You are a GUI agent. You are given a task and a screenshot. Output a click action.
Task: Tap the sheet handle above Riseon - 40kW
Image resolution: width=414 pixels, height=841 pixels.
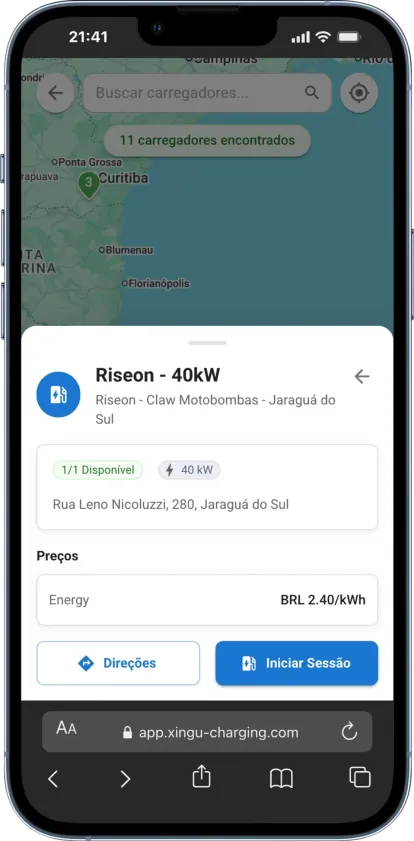(x=207, y=343)
